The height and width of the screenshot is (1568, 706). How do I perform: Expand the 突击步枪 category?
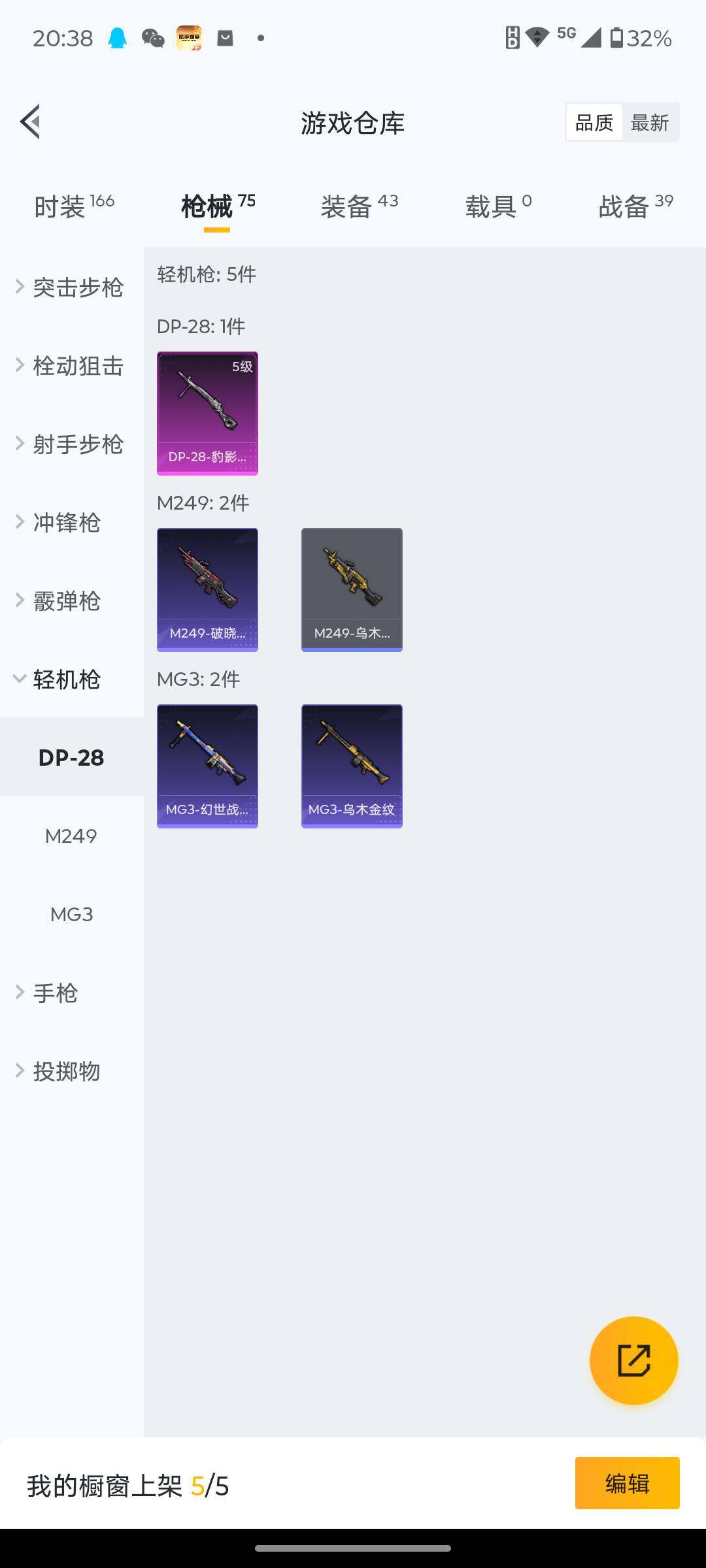(x=71, y=287)
